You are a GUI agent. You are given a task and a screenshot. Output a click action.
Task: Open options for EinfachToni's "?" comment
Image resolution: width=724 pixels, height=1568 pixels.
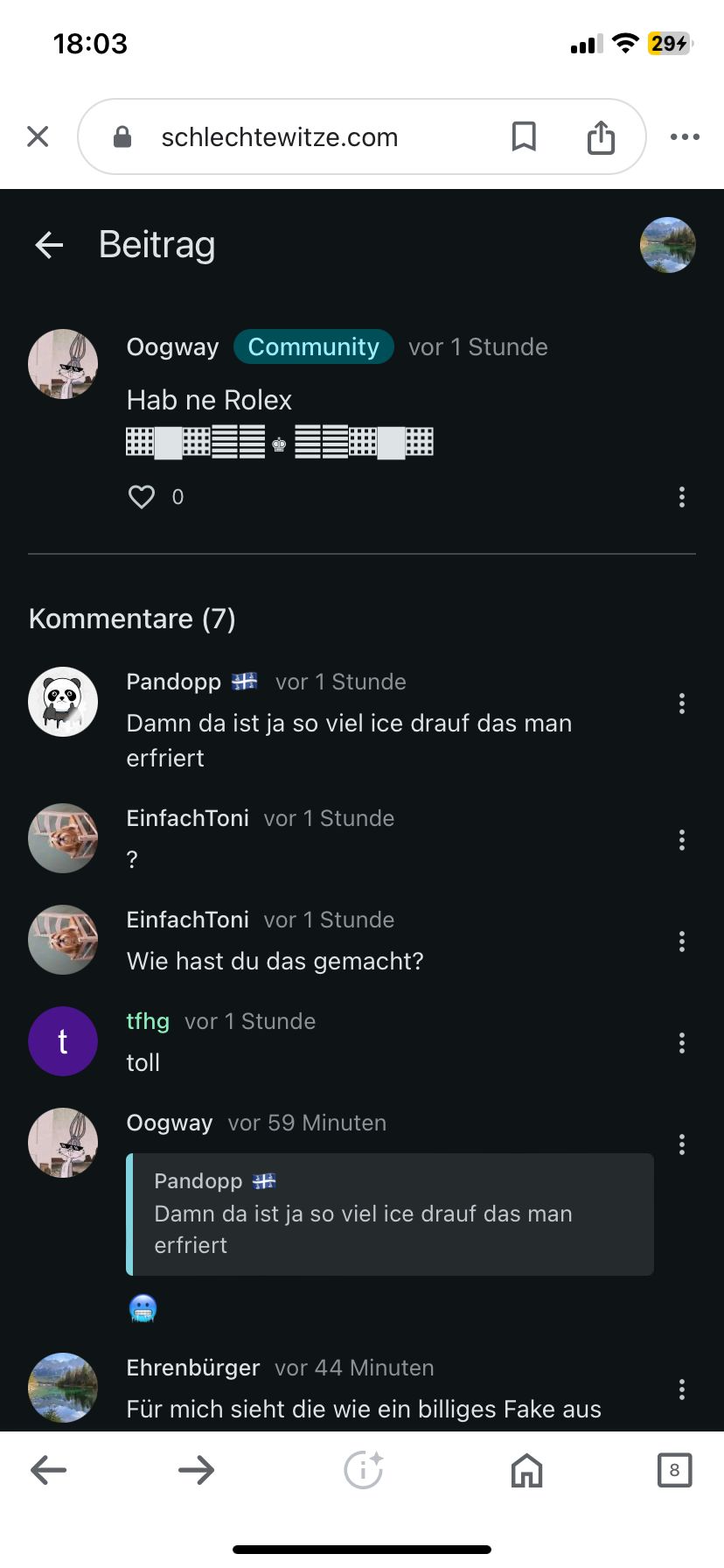point(682,840)
